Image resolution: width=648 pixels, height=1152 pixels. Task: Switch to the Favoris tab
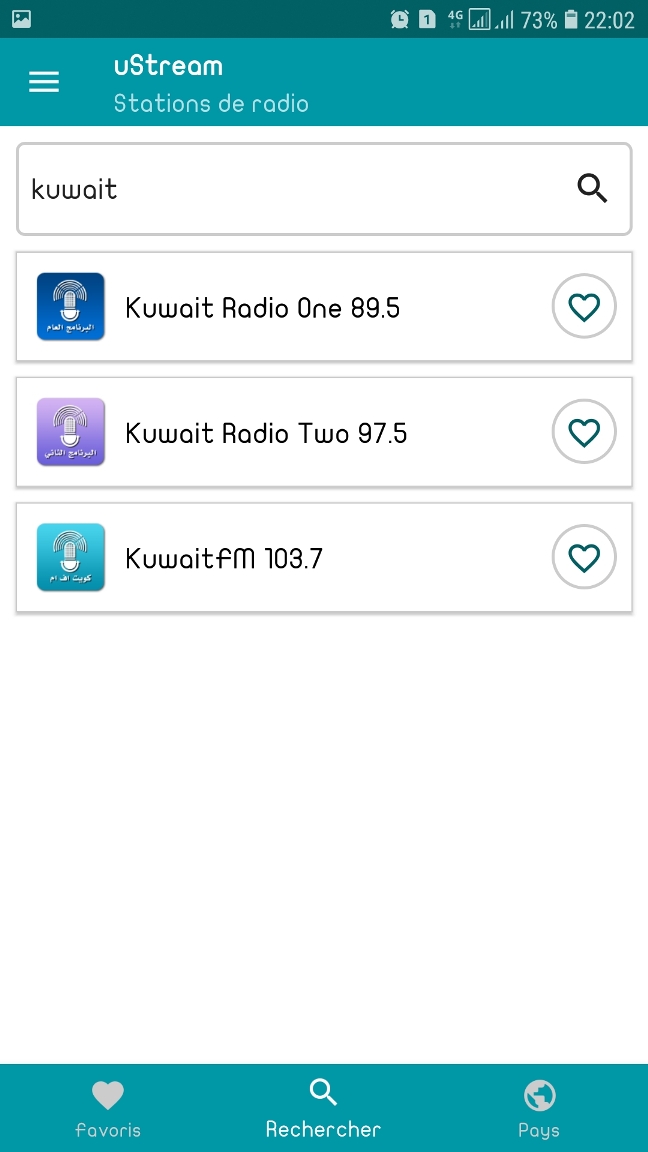108,1109
